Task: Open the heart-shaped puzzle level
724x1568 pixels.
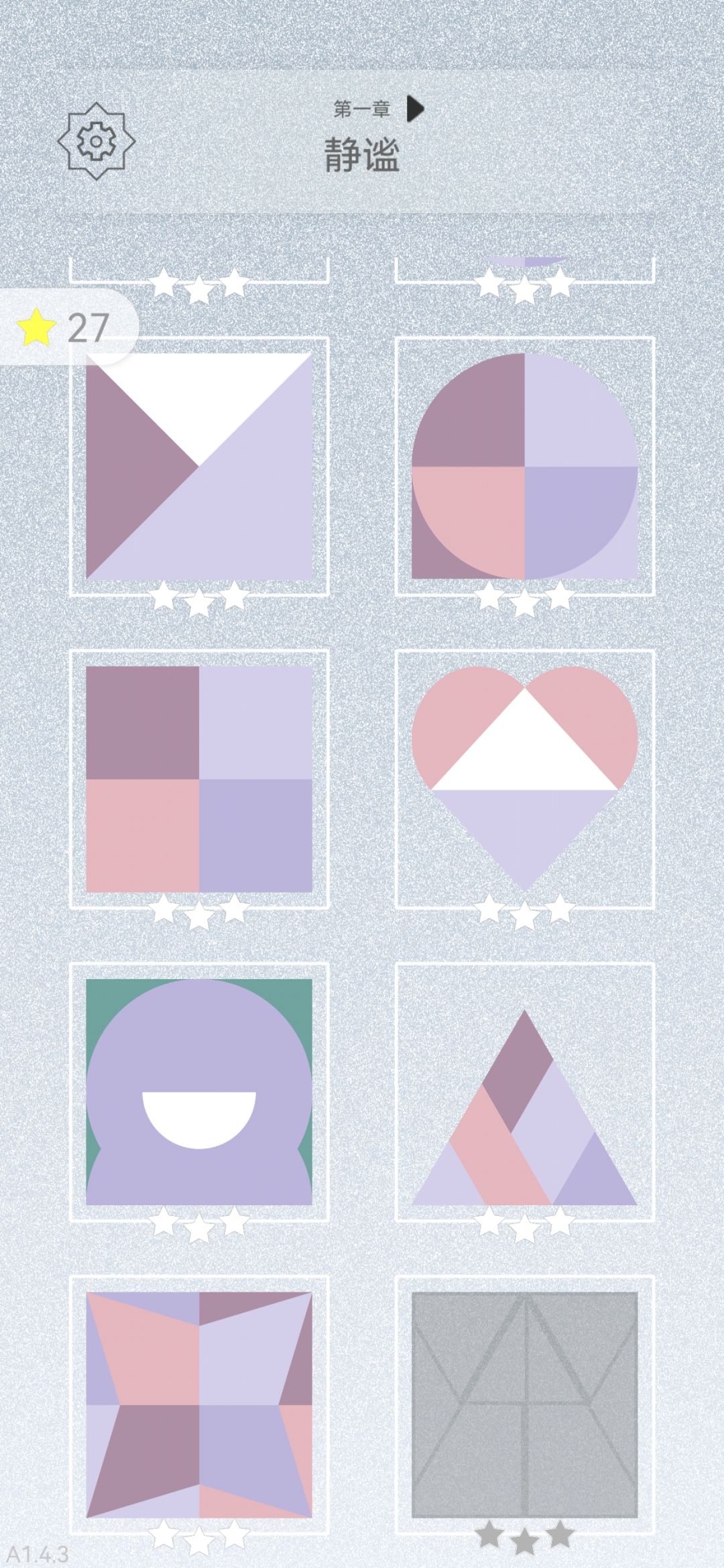Action: [524, 779]
